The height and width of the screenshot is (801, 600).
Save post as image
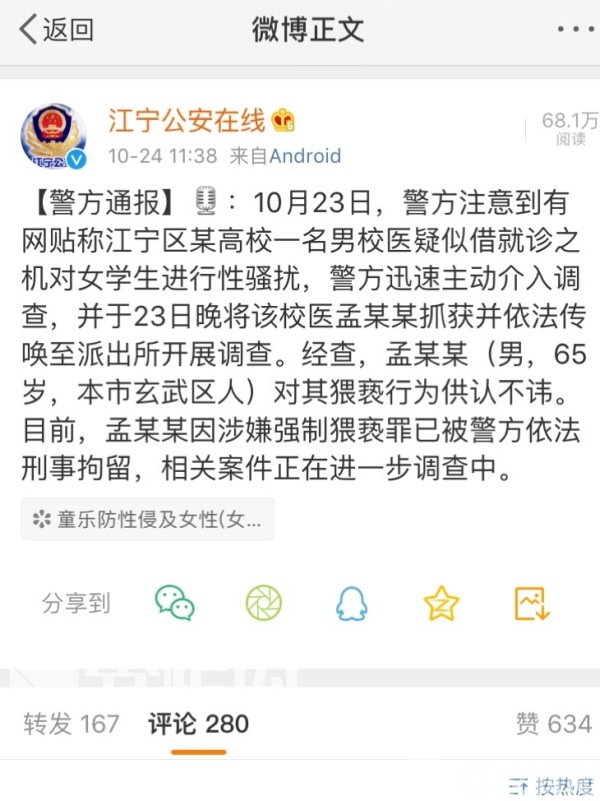530,603
